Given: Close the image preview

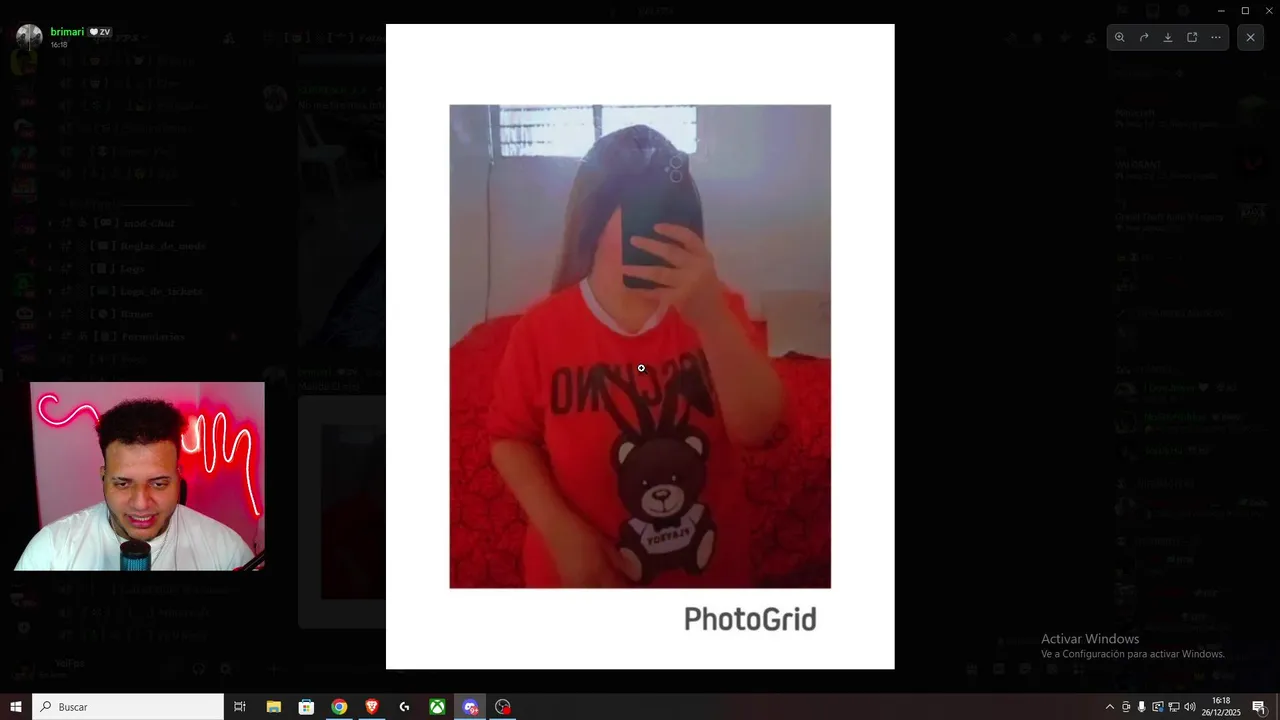Looking at the screenshot, I should [x=1250, y=37].
